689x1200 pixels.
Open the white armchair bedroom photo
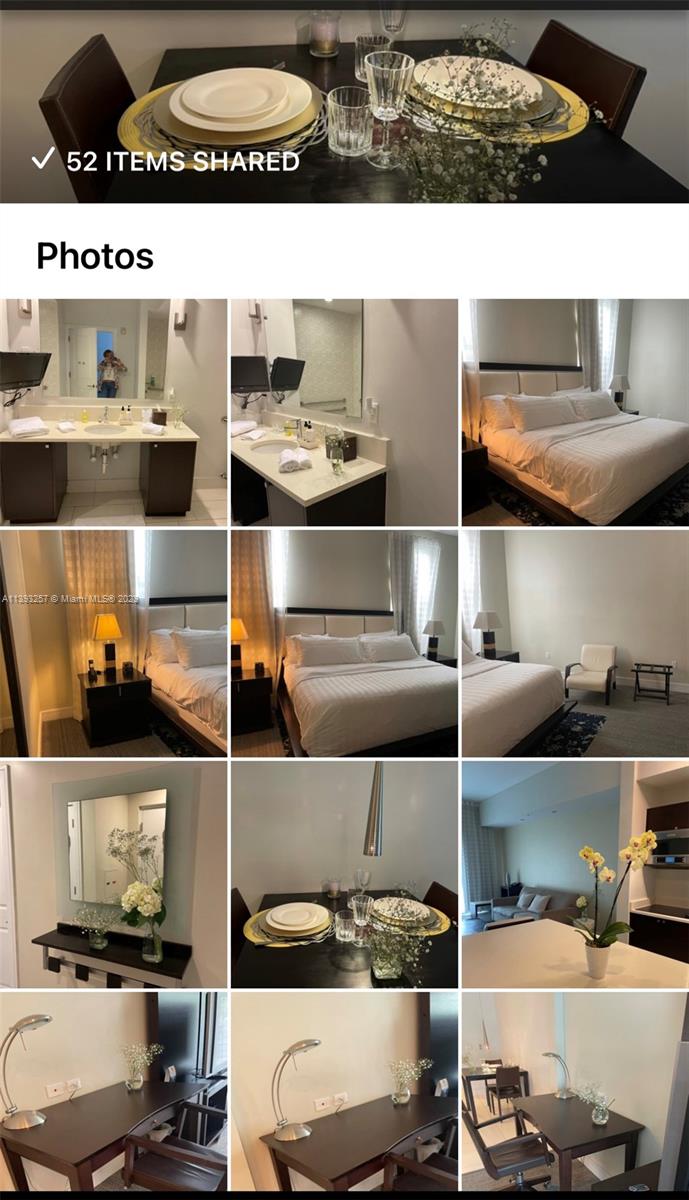[x=575, y=643]
